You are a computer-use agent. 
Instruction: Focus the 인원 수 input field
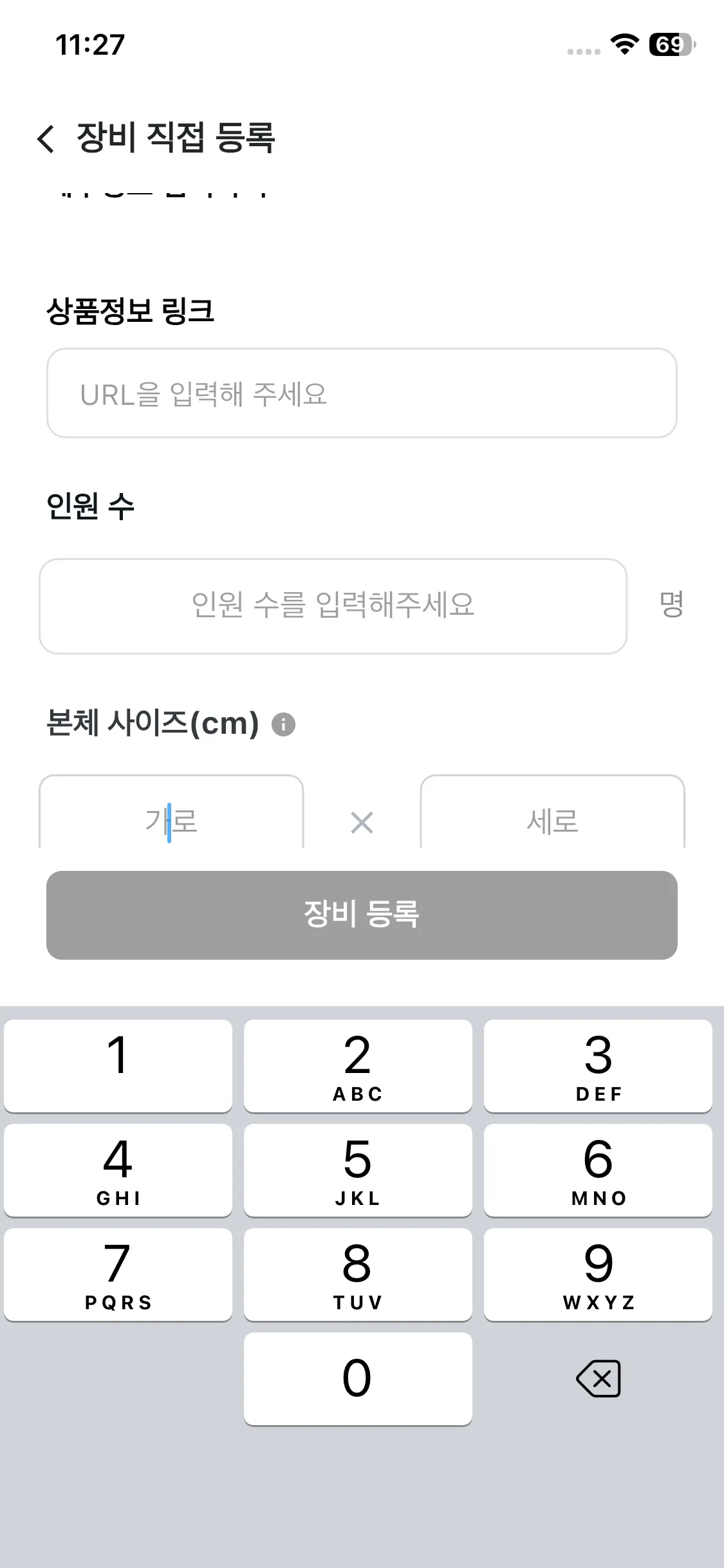pos(333,606)
